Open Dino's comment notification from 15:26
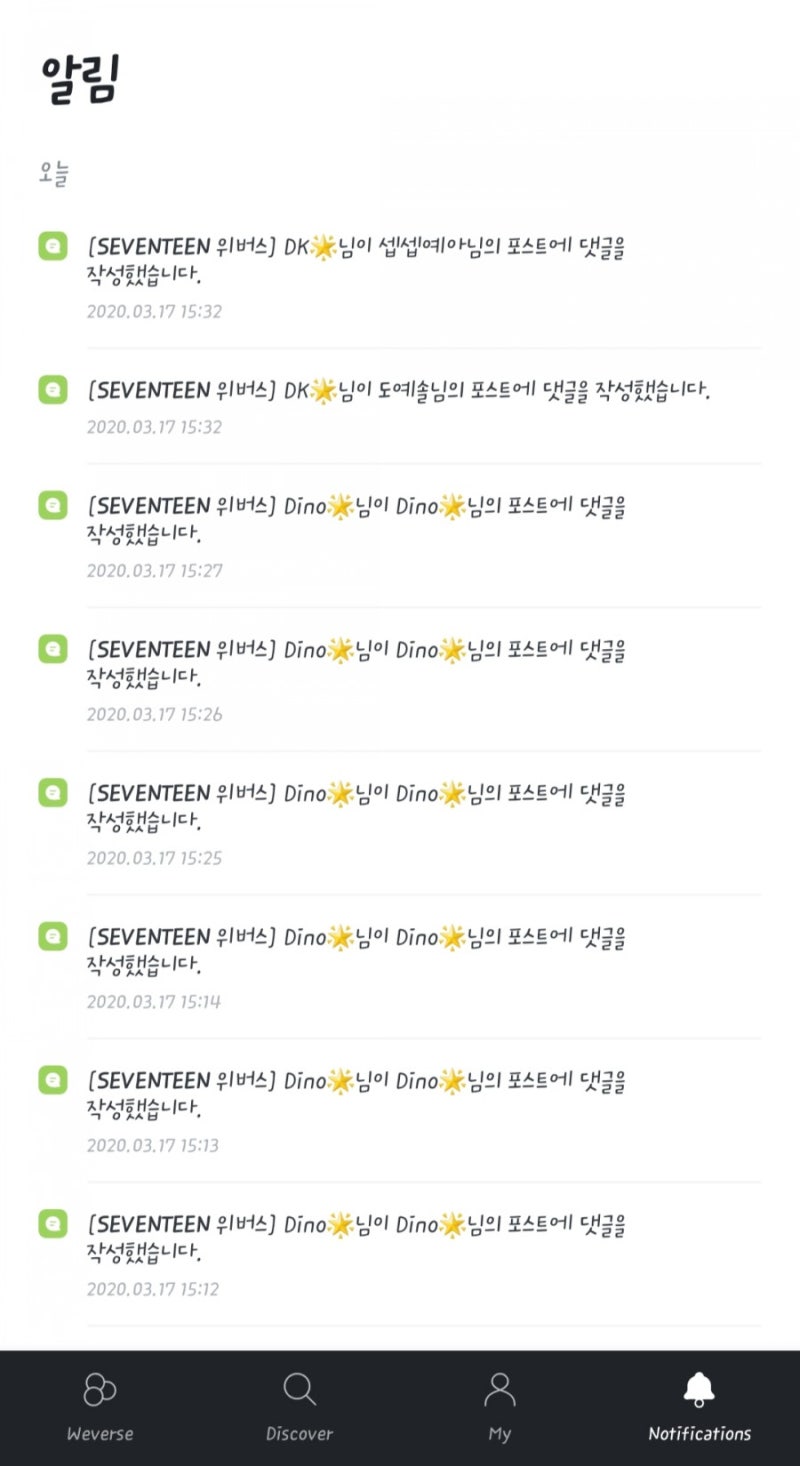Screen dimensions: 800x1466 [400, 679]
